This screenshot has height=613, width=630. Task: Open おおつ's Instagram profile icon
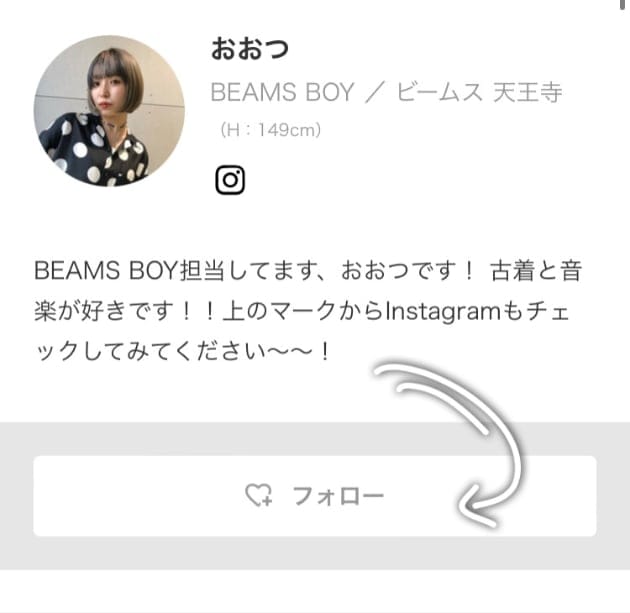230,180
